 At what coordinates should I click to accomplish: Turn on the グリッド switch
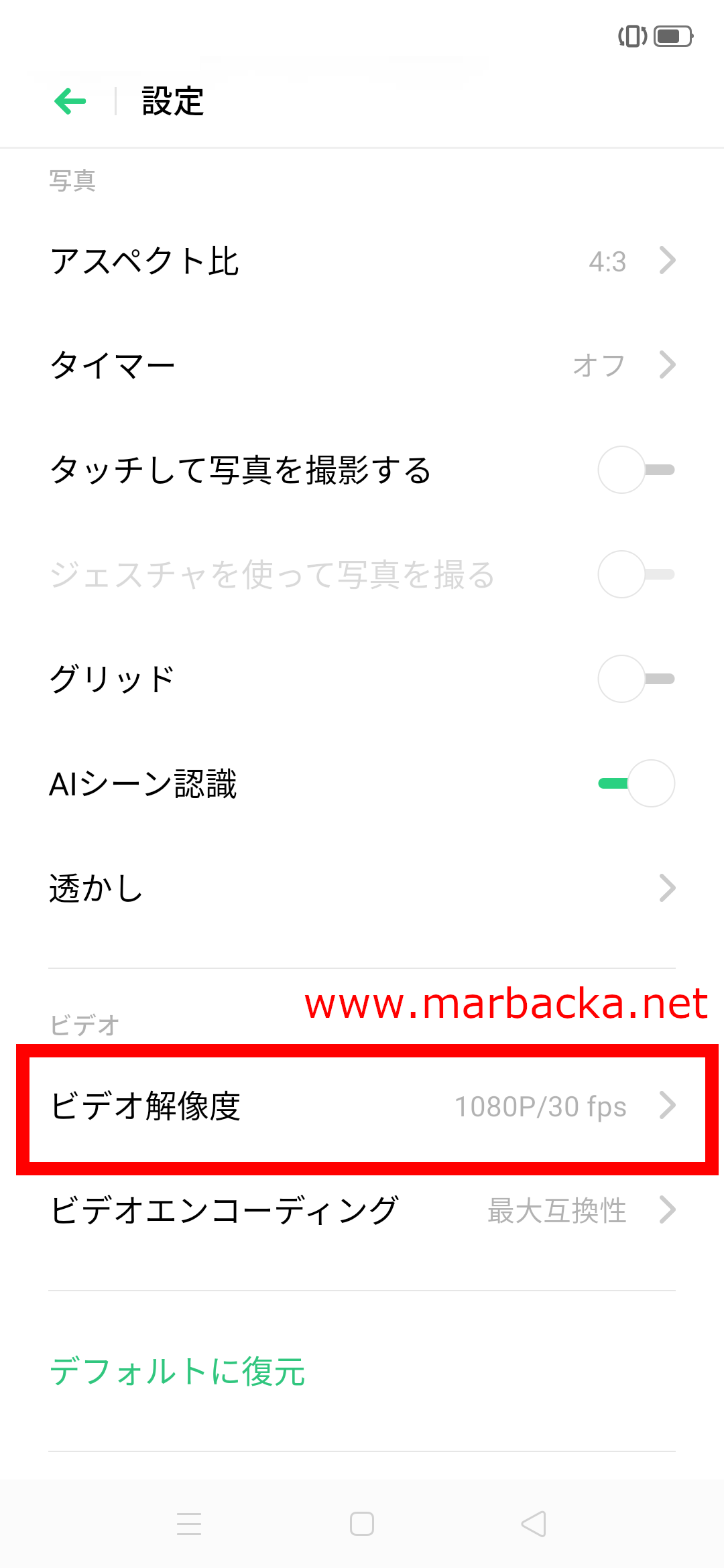click(636, 679)
